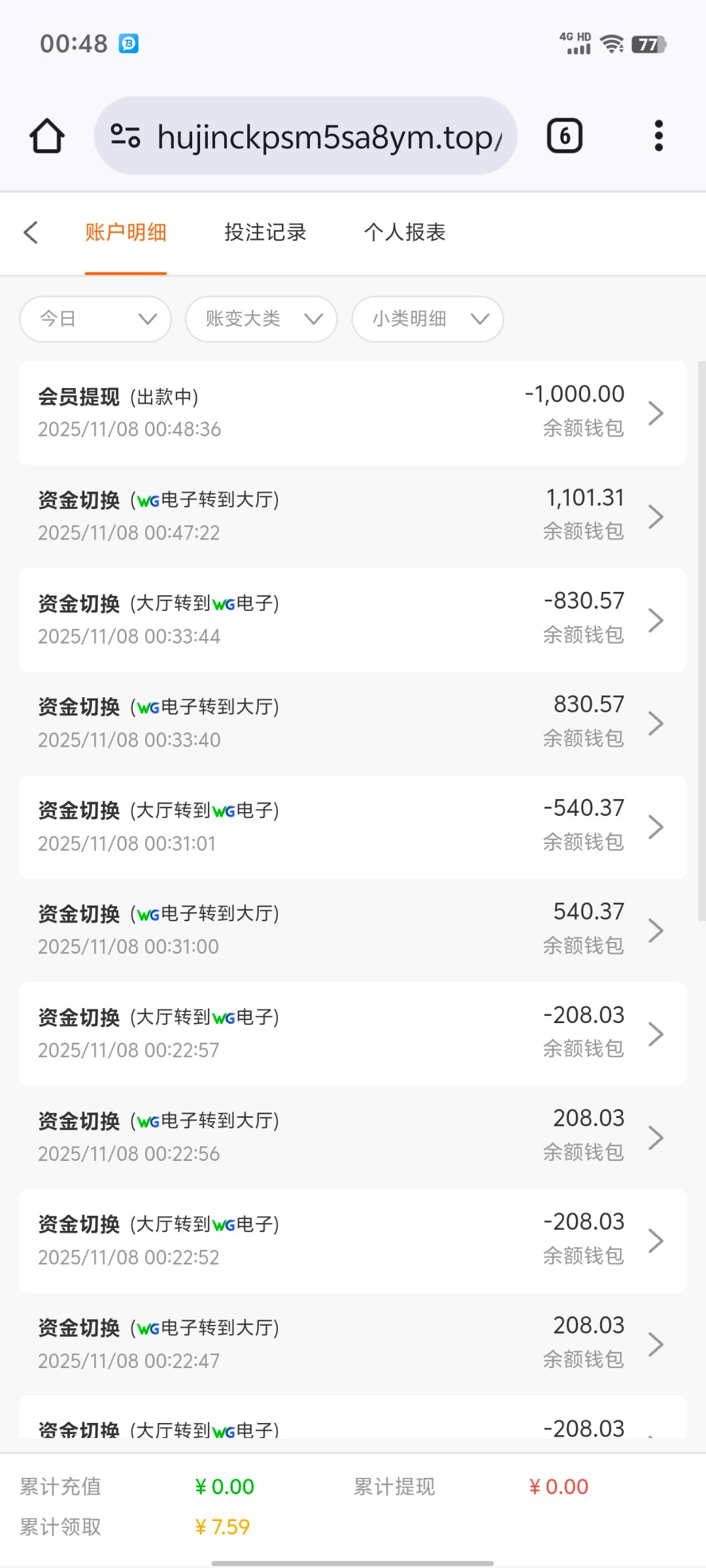
Task: Switch to the 个人报表 tab
Action: pos(405,232)
